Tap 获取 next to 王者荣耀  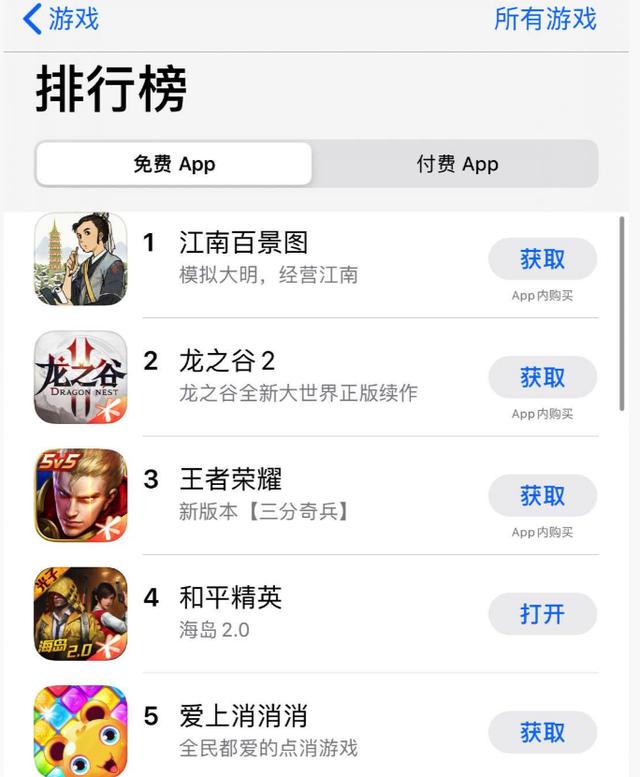(542, 495)
